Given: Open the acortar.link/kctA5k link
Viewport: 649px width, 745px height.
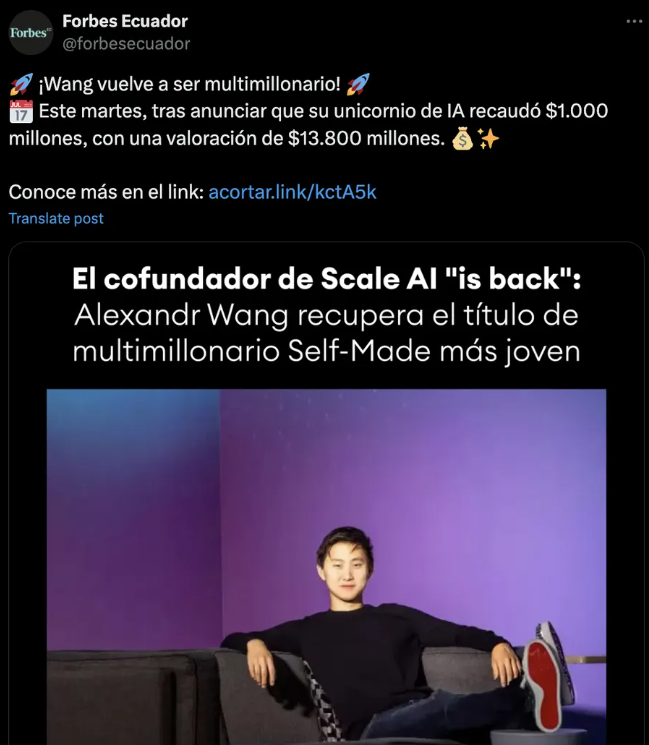Looking at the screenshot, I should (x=292, y=192).
